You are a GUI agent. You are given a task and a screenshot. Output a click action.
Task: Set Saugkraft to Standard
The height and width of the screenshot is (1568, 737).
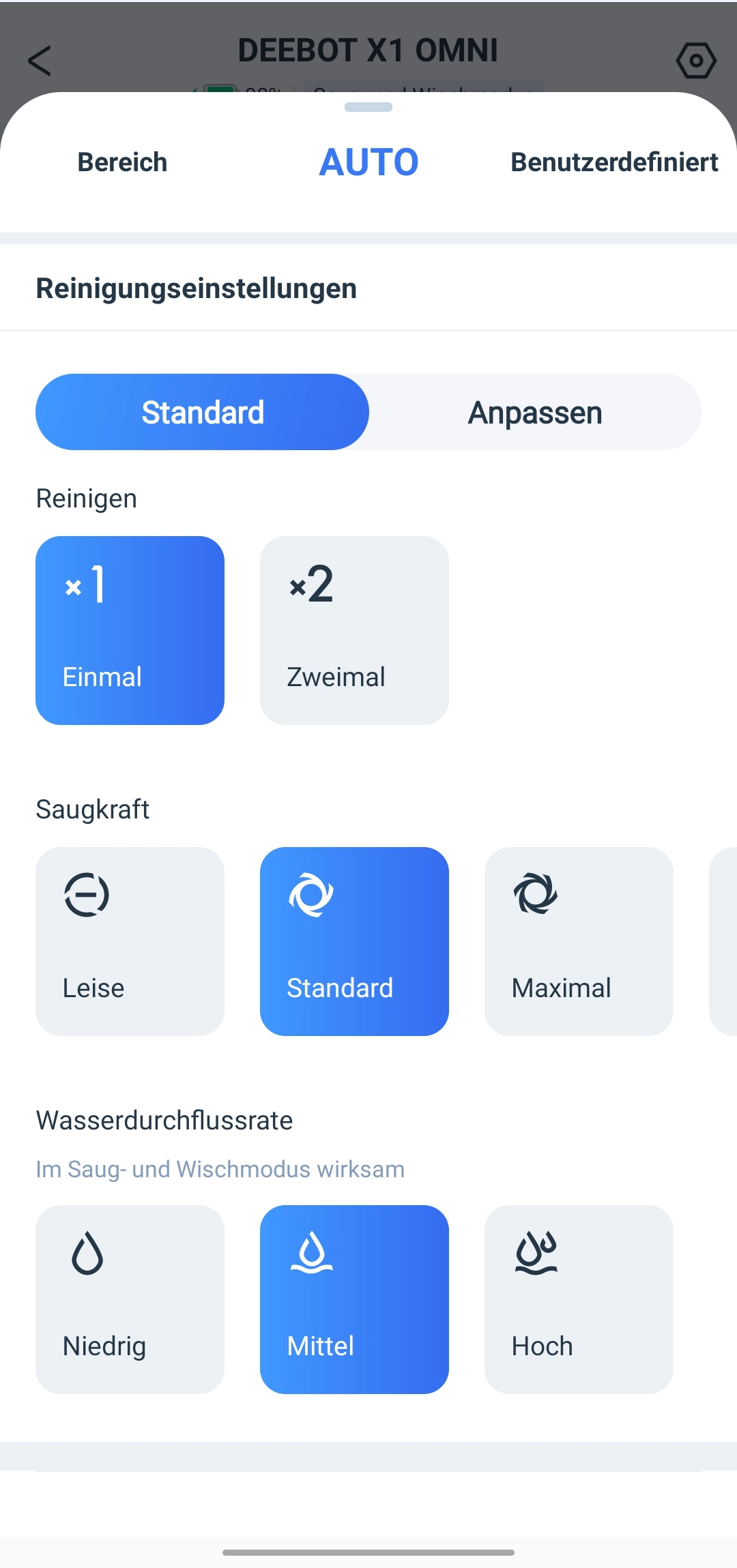tap(354, 941)
